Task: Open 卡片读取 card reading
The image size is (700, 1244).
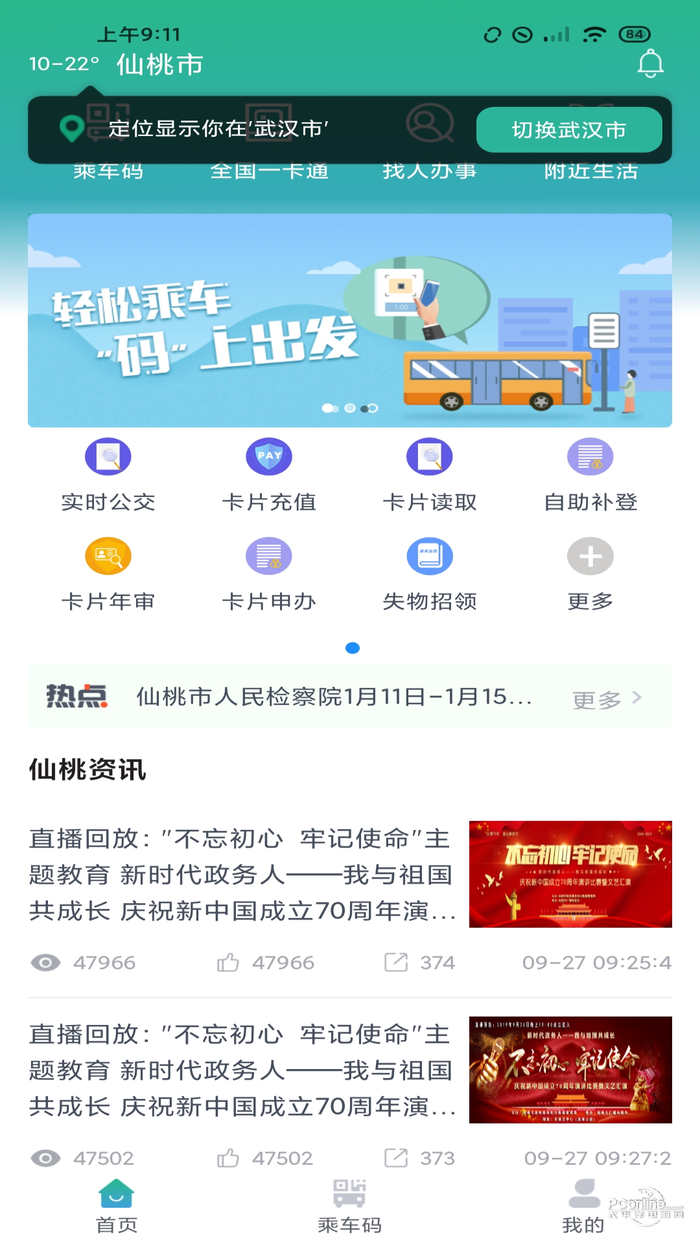Action: point(430,475)
